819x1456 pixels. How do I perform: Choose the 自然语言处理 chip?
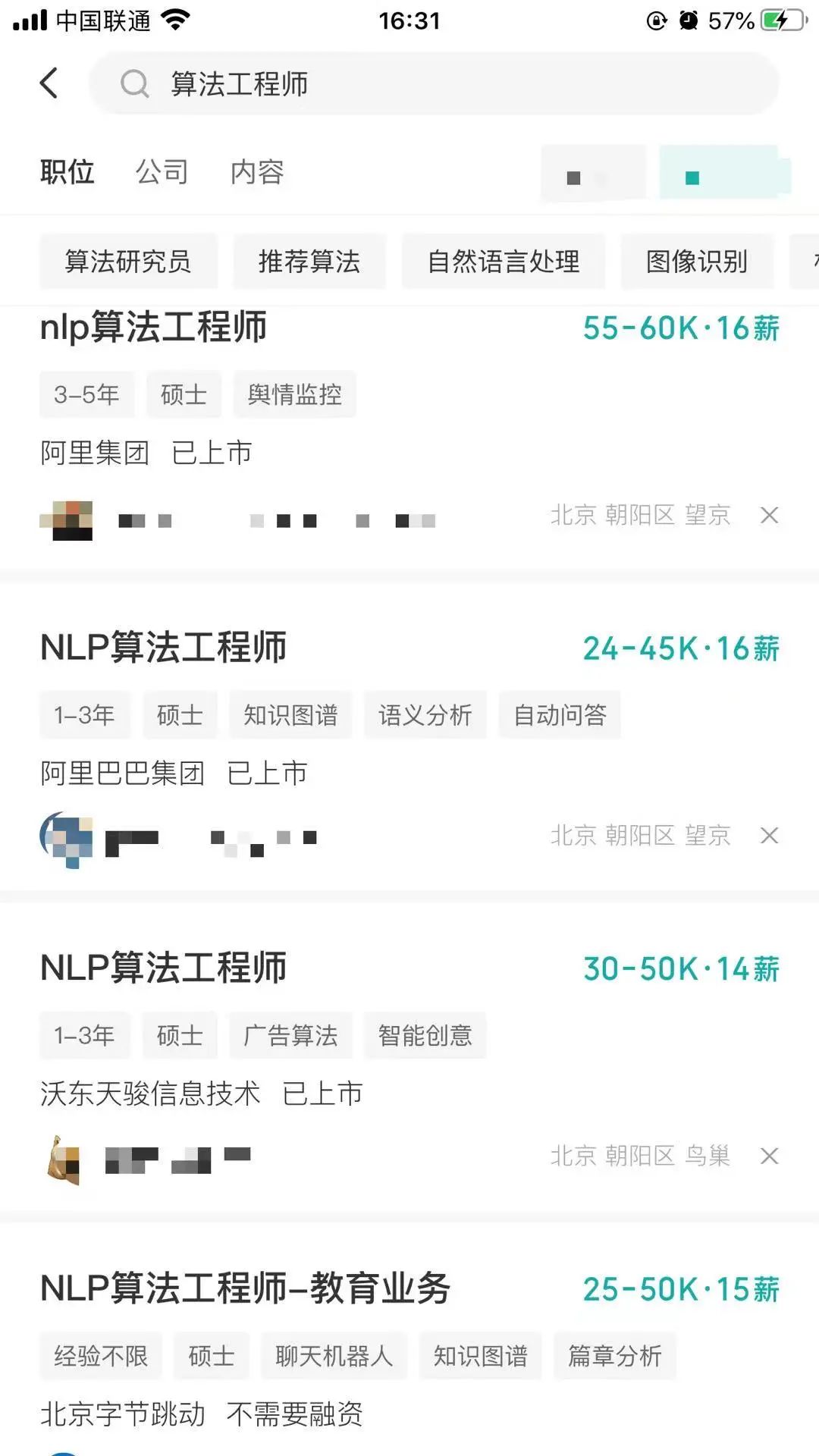click(x=504, y=262)
